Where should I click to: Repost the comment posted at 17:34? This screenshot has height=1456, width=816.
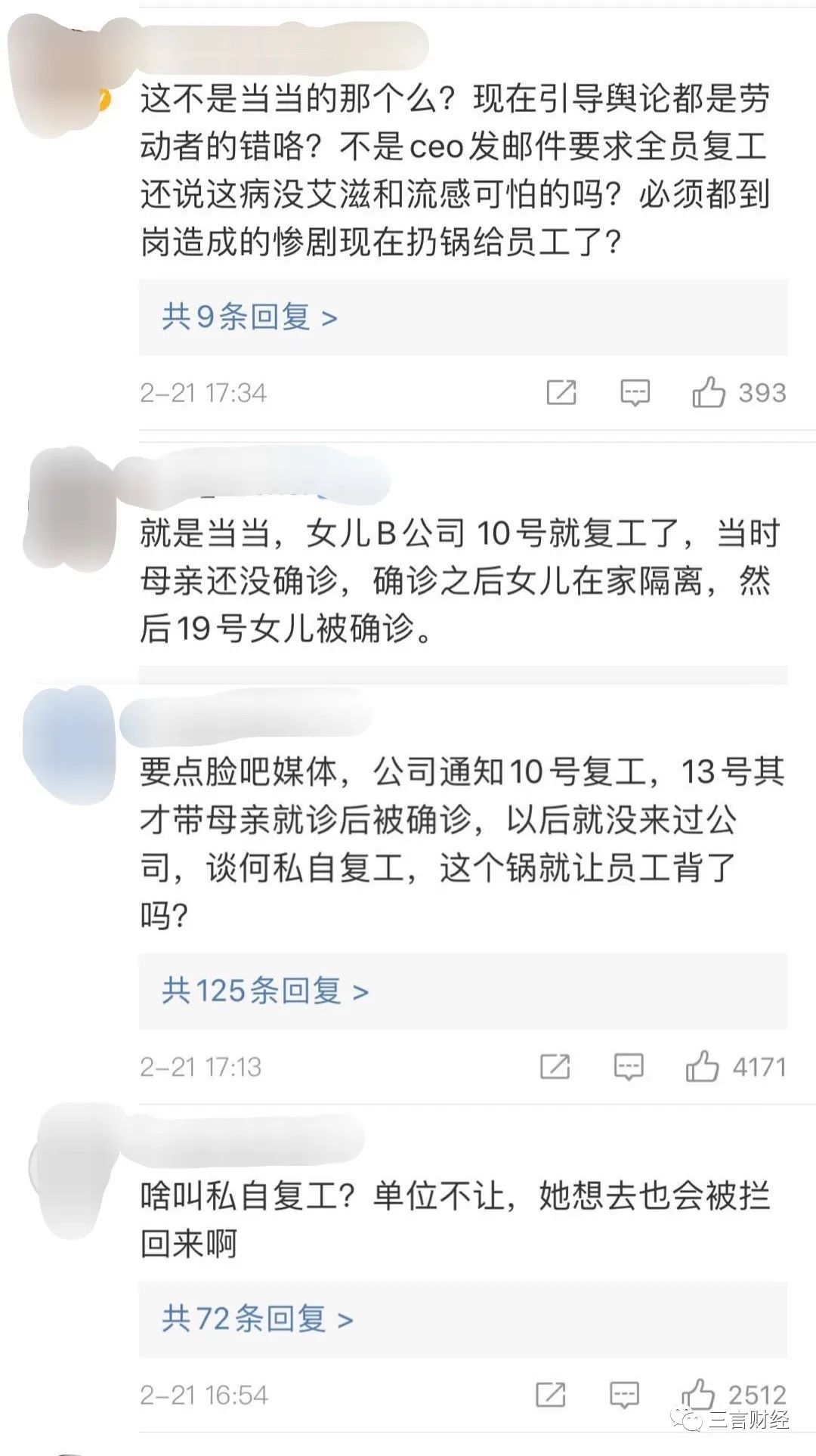pos(561,392)
